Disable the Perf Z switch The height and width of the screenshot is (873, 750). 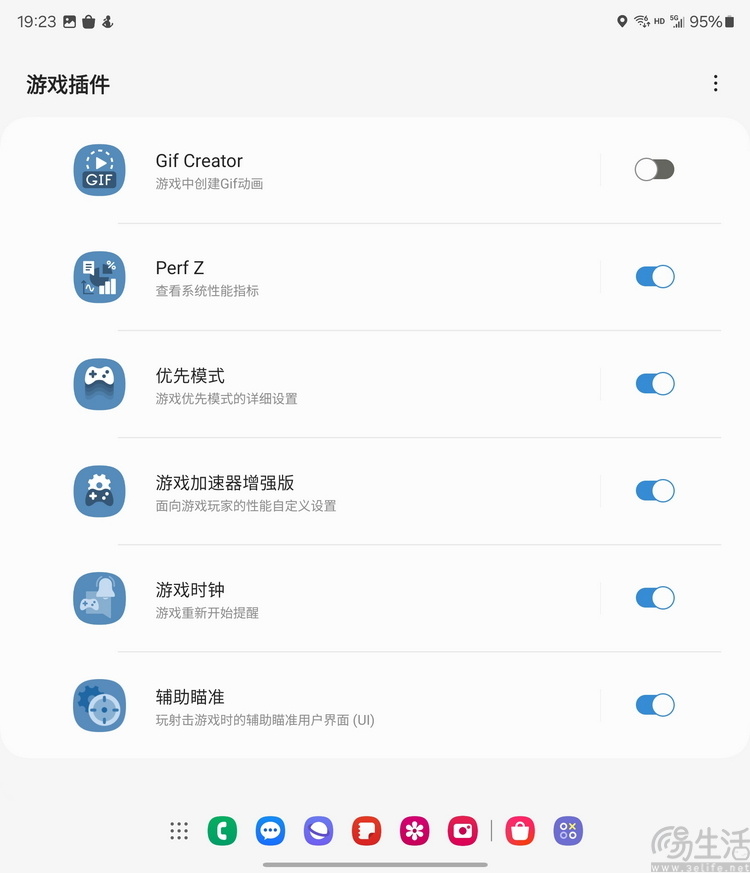pos(654,277)
